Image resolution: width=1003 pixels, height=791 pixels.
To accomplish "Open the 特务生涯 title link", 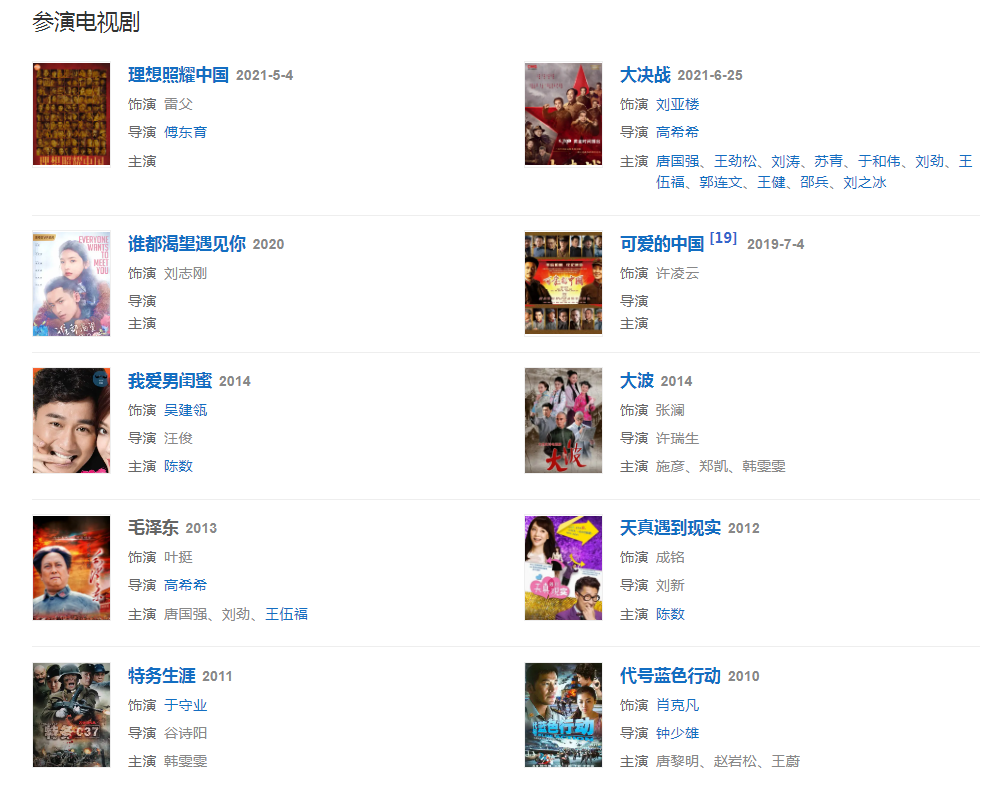I will click(x=161, y=676).
